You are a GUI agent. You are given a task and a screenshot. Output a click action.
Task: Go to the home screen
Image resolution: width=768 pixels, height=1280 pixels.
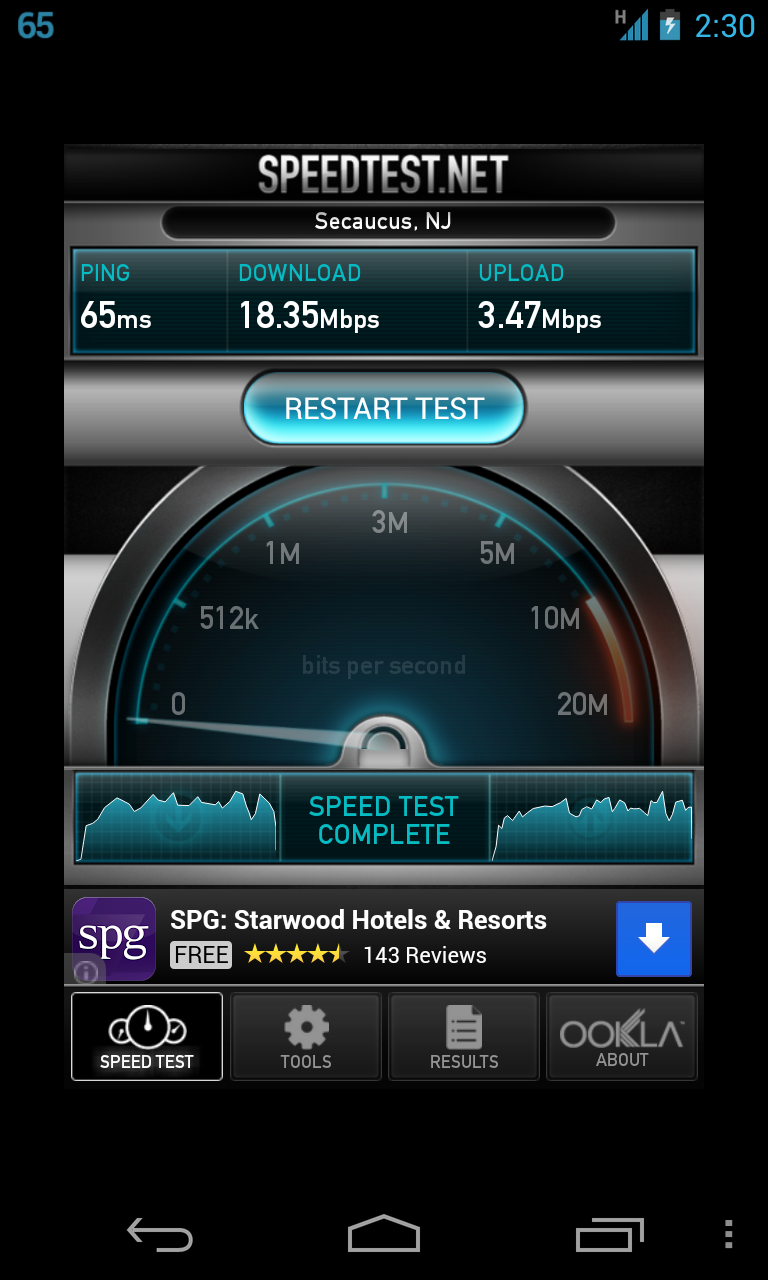[384, 1235]
